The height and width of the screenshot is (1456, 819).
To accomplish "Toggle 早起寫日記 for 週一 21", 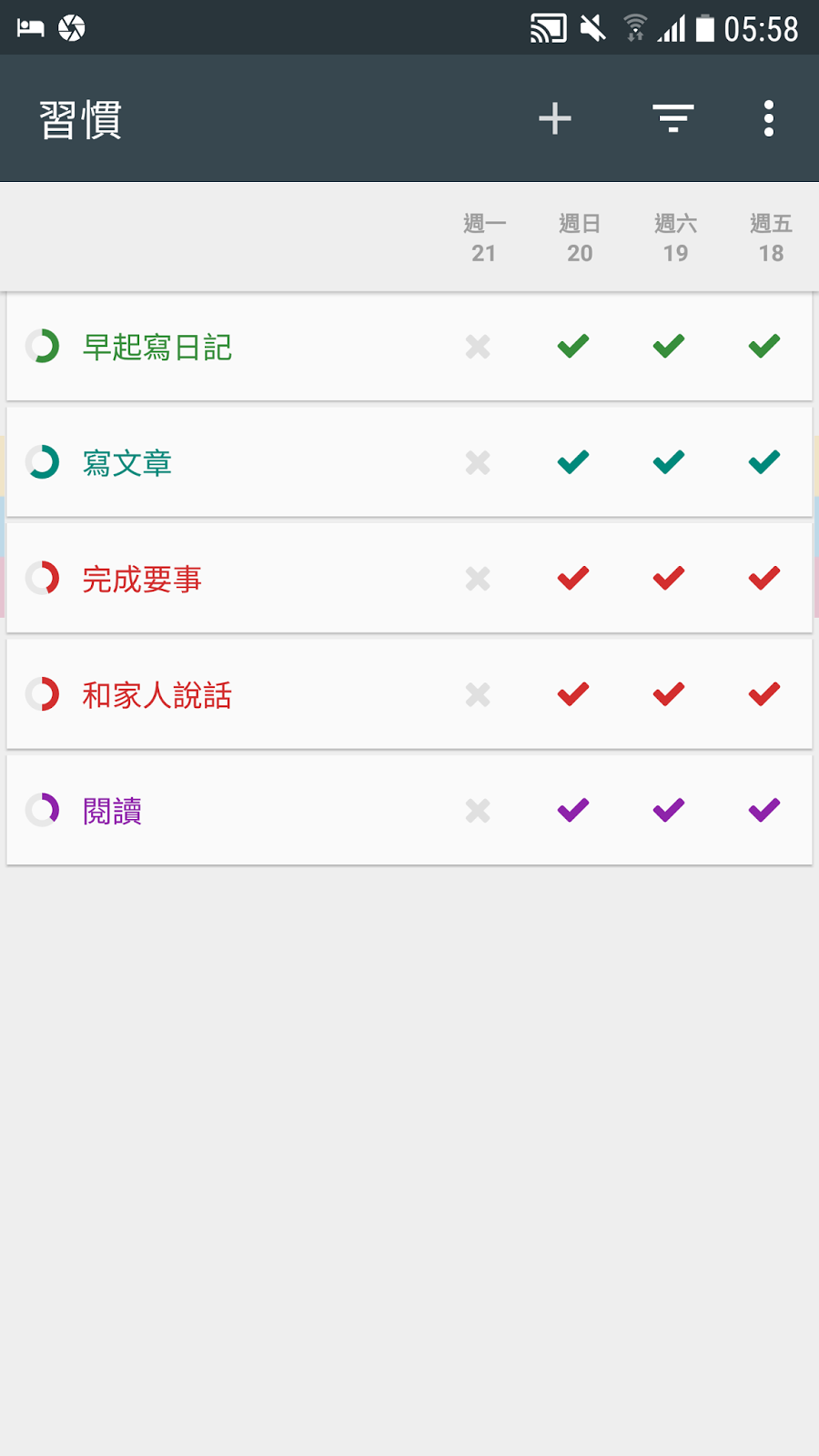I will (478, 347).
